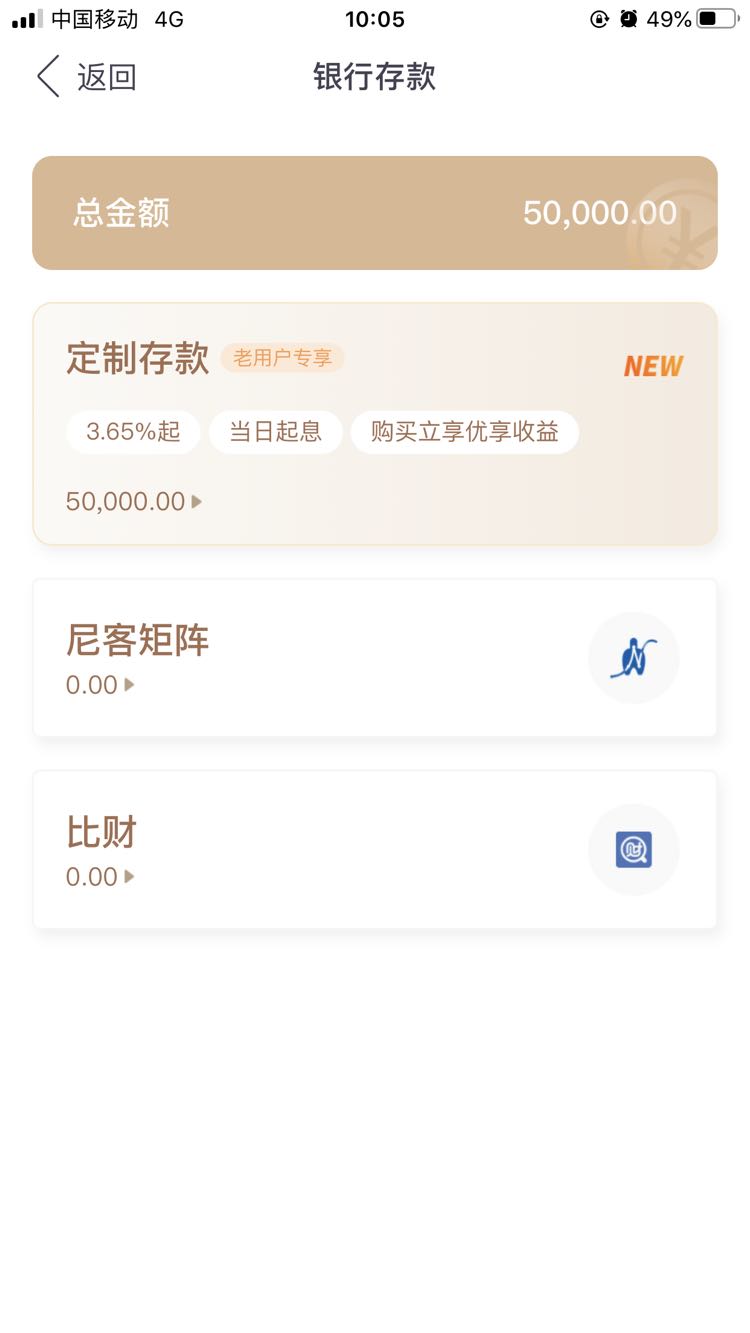Go back using the 返回 button

87,77
